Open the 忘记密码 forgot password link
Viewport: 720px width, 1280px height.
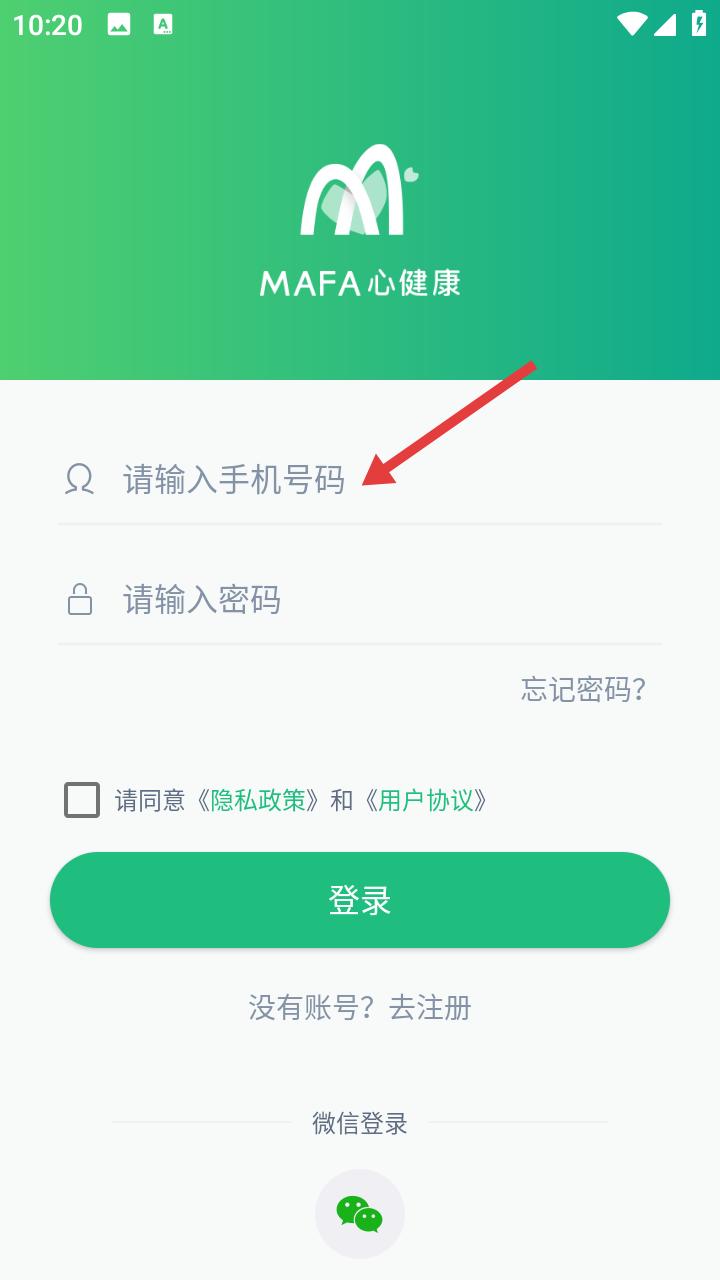tap(583, 689)
